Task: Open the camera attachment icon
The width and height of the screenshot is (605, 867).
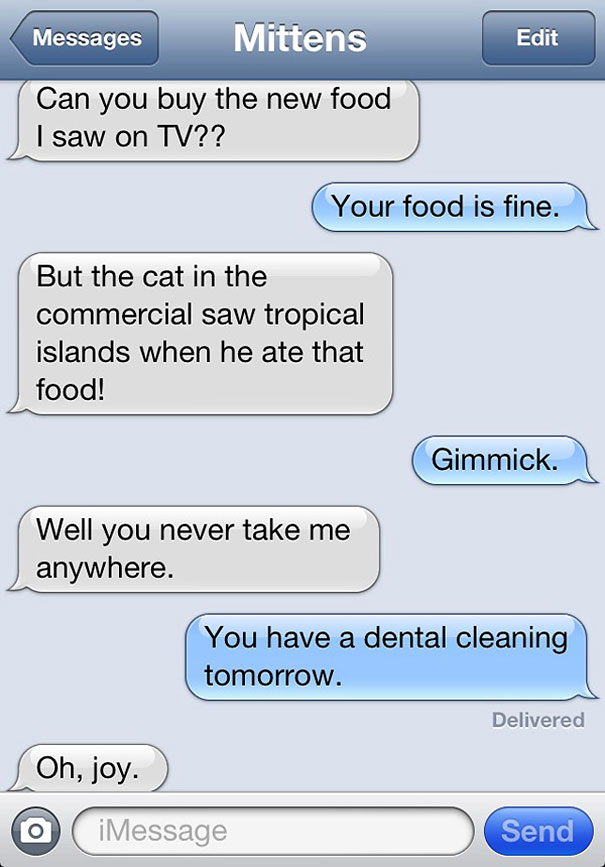Action: click(36, 830)
